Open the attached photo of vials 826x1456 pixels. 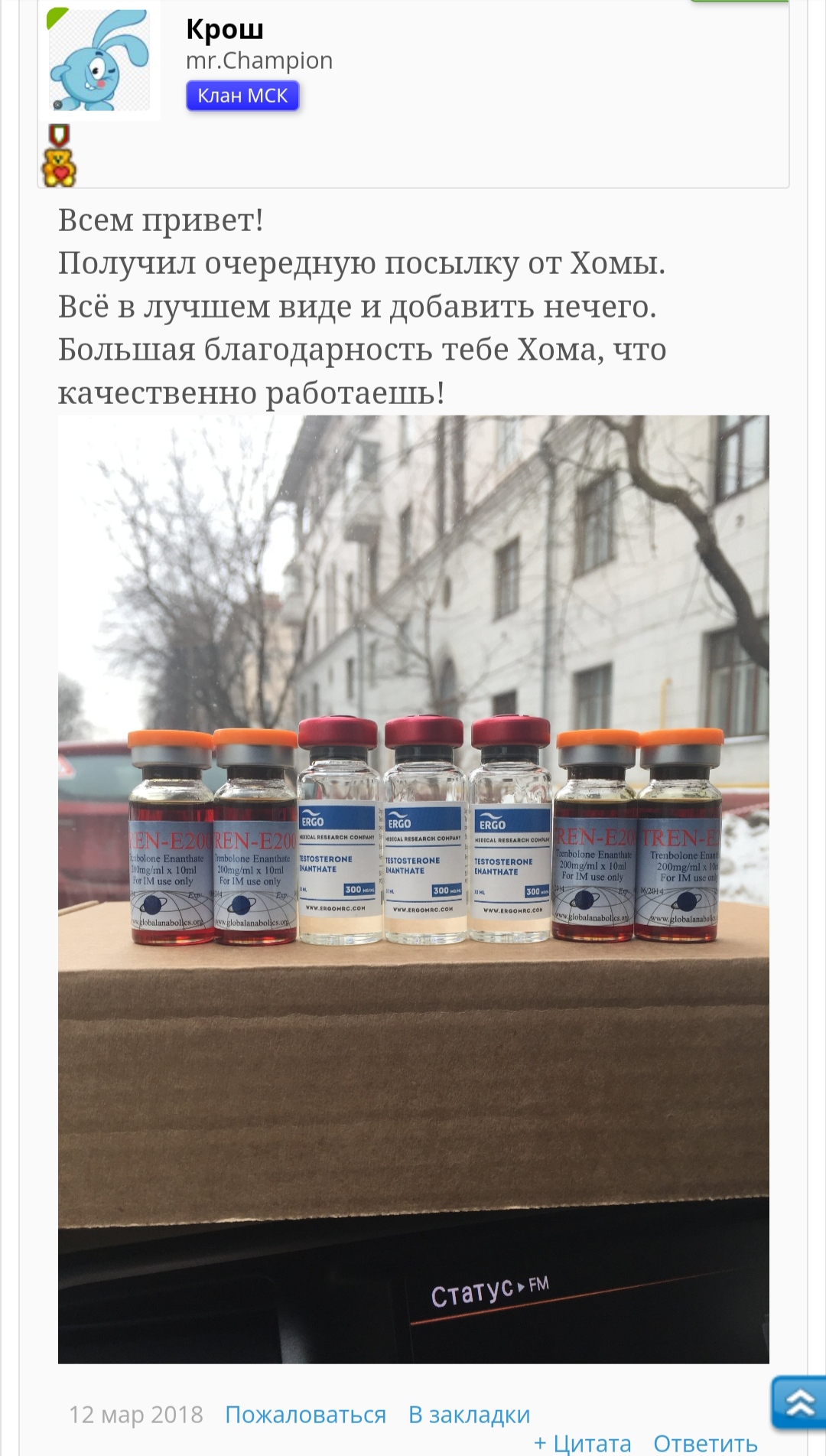[413, 888]
